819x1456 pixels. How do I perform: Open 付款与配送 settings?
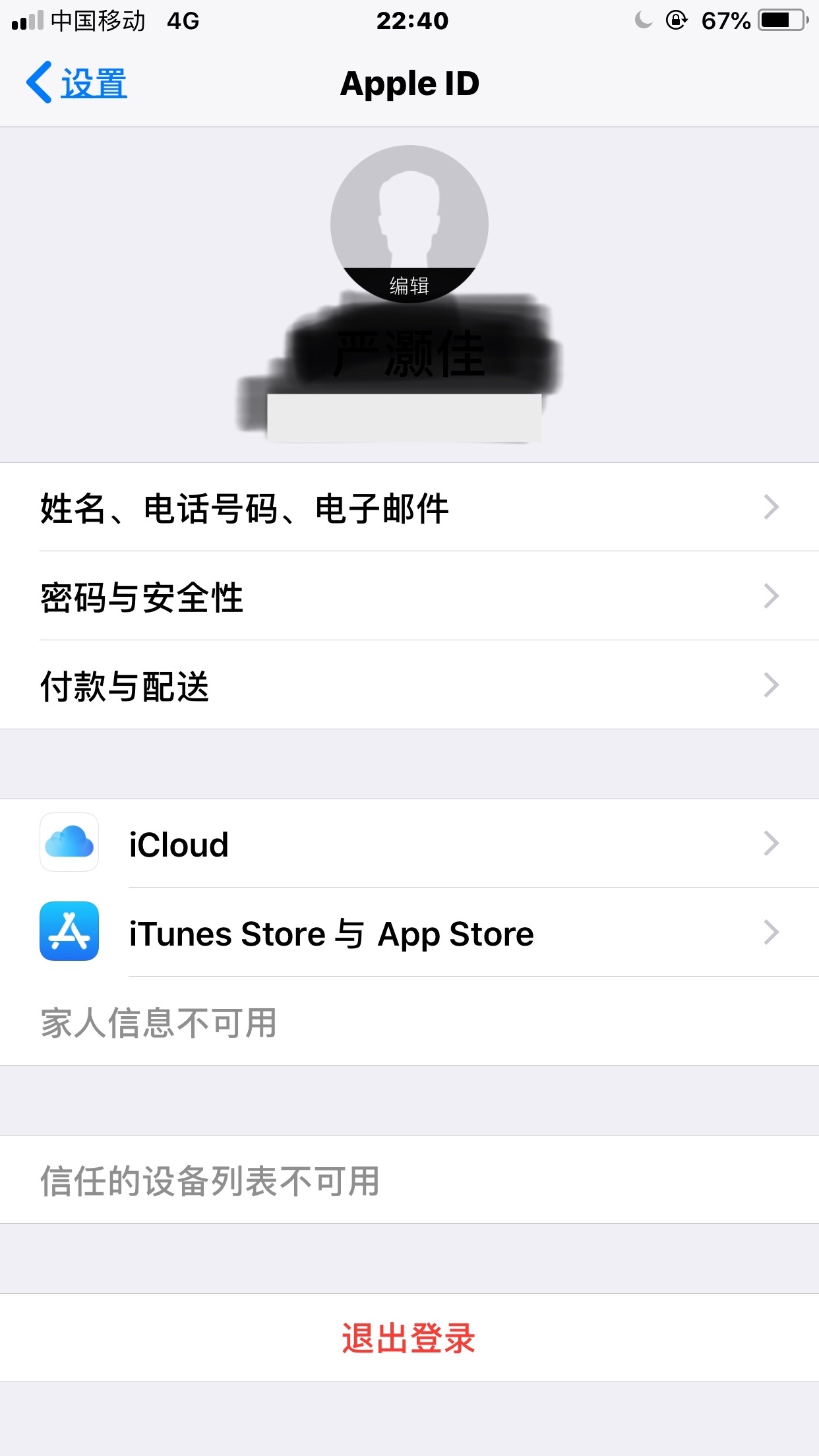click(x=409, y=686)
